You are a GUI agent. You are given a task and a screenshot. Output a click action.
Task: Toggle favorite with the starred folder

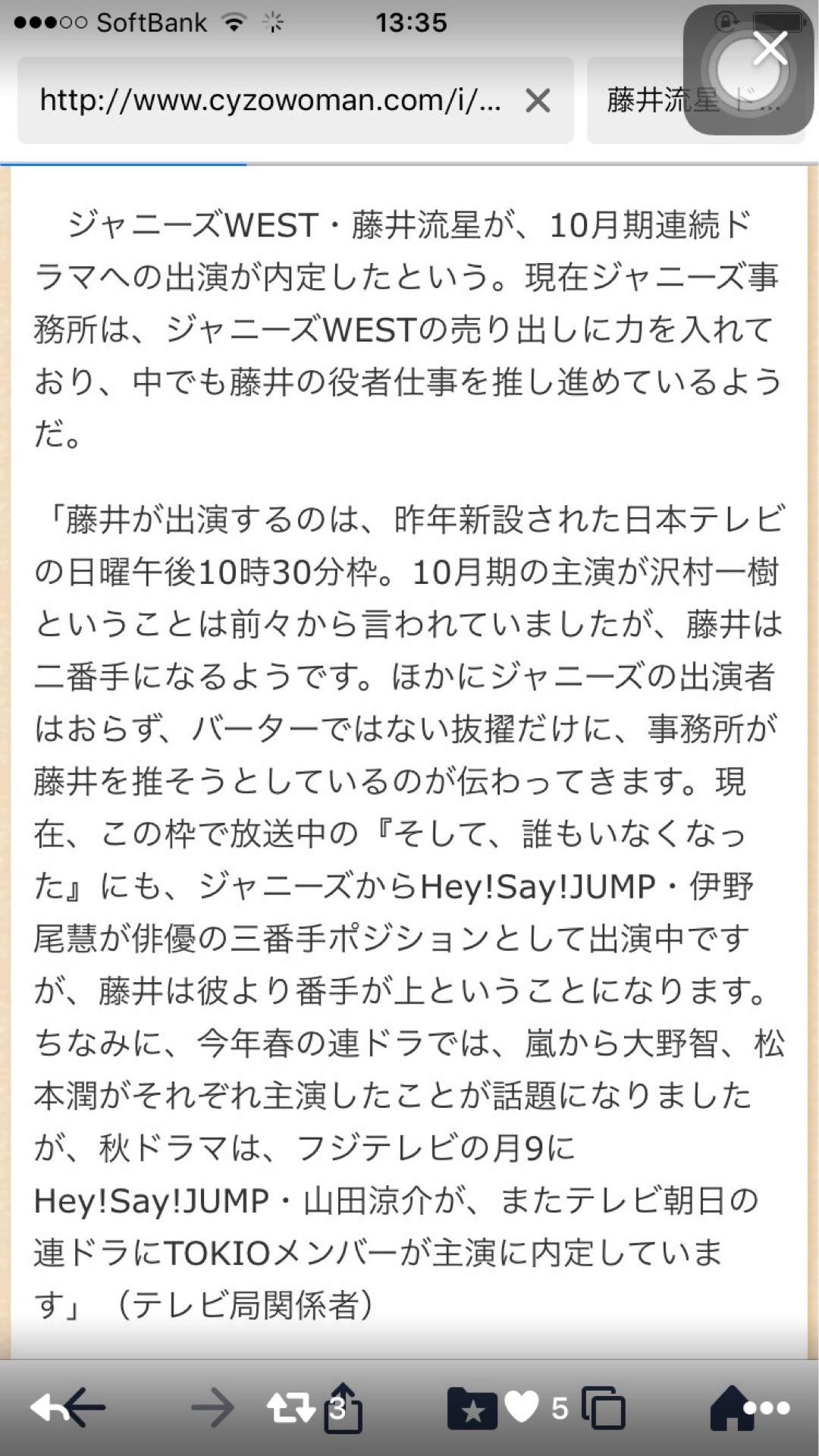tap(472, 1408)
